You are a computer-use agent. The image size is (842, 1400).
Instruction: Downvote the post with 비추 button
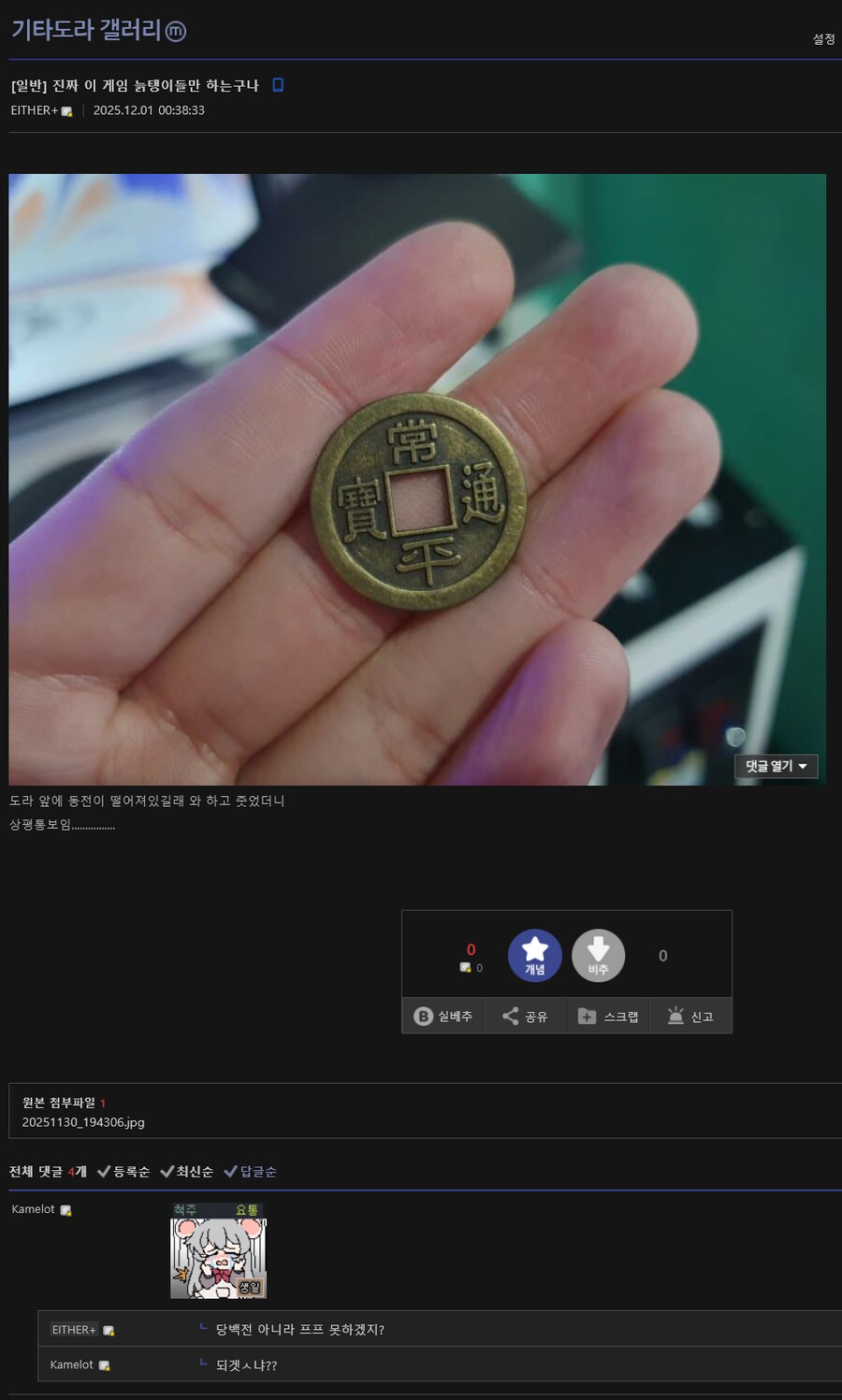(x=598, y=955)
